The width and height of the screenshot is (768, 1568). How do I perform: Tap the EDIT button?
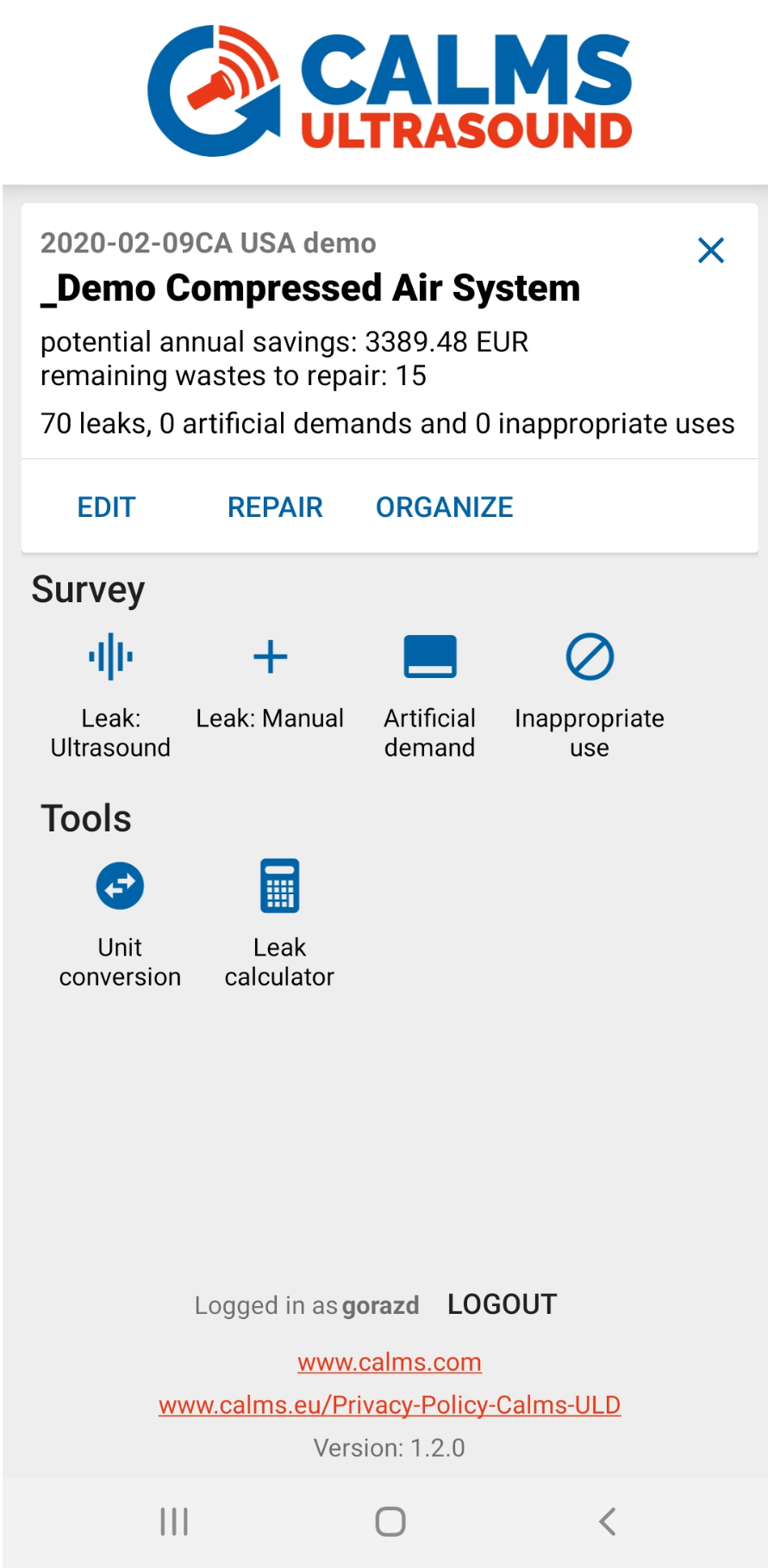click(x=107, y=507)
